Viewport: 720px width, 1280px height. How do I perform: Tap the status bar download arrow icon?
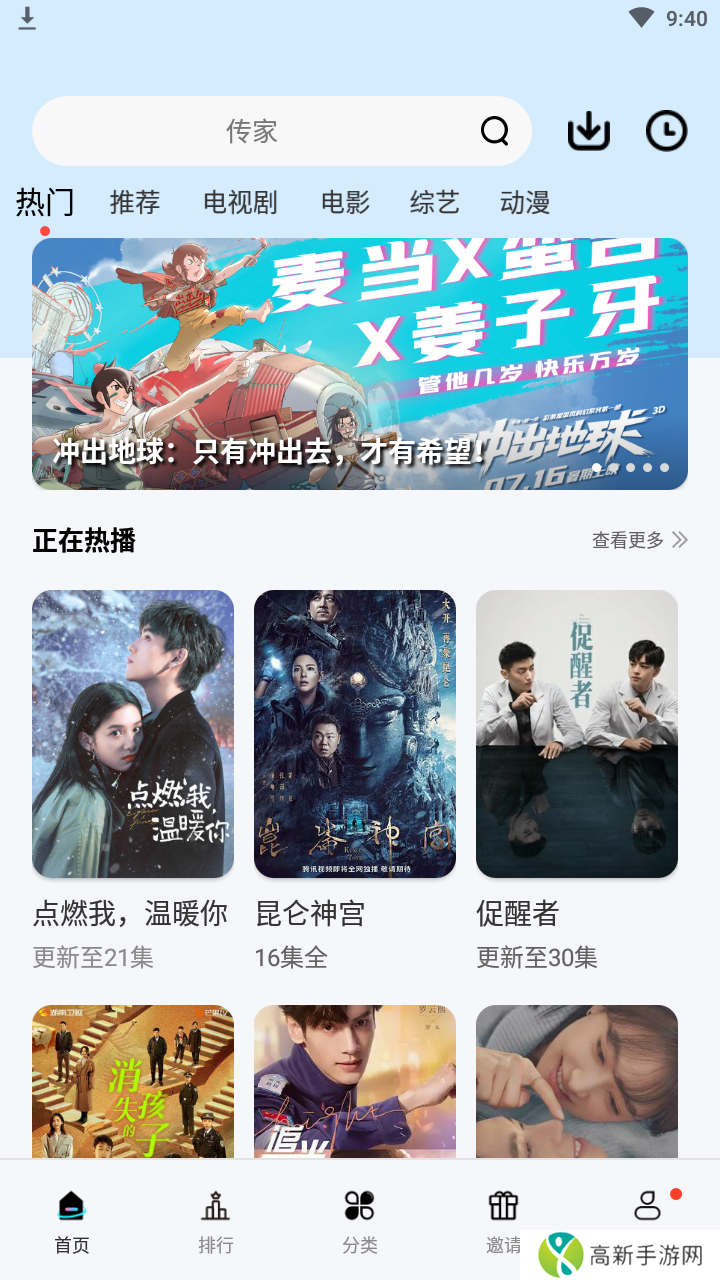[x=28, y=18]
